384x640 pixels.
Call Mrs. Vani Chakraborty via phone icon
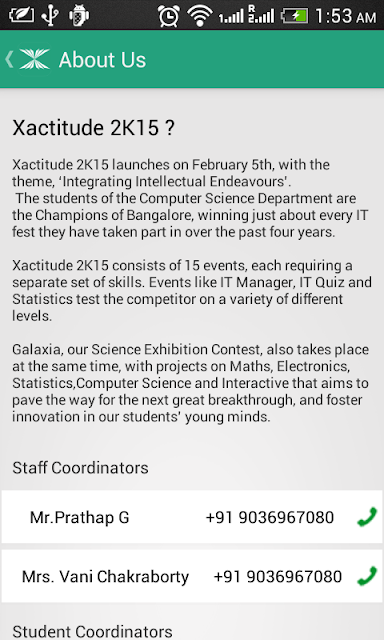click(x=366, y=576)
